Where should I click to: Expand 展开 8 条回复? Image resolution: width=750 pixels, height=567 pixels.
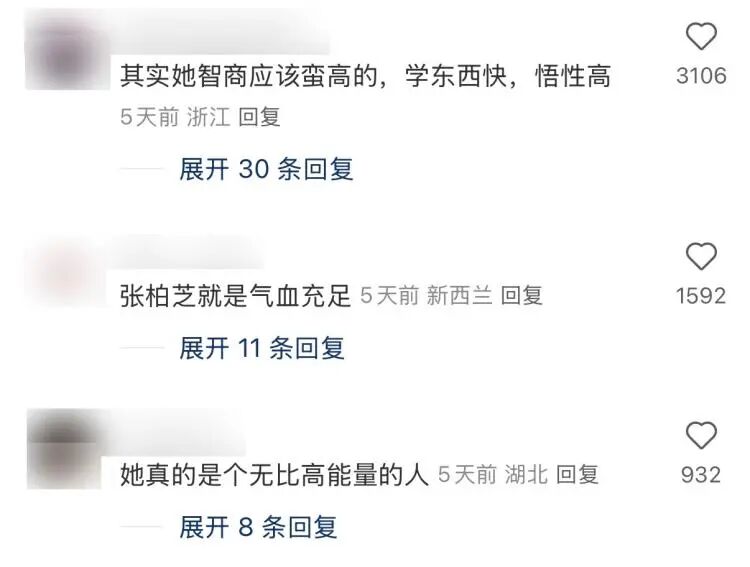[258, 526]
